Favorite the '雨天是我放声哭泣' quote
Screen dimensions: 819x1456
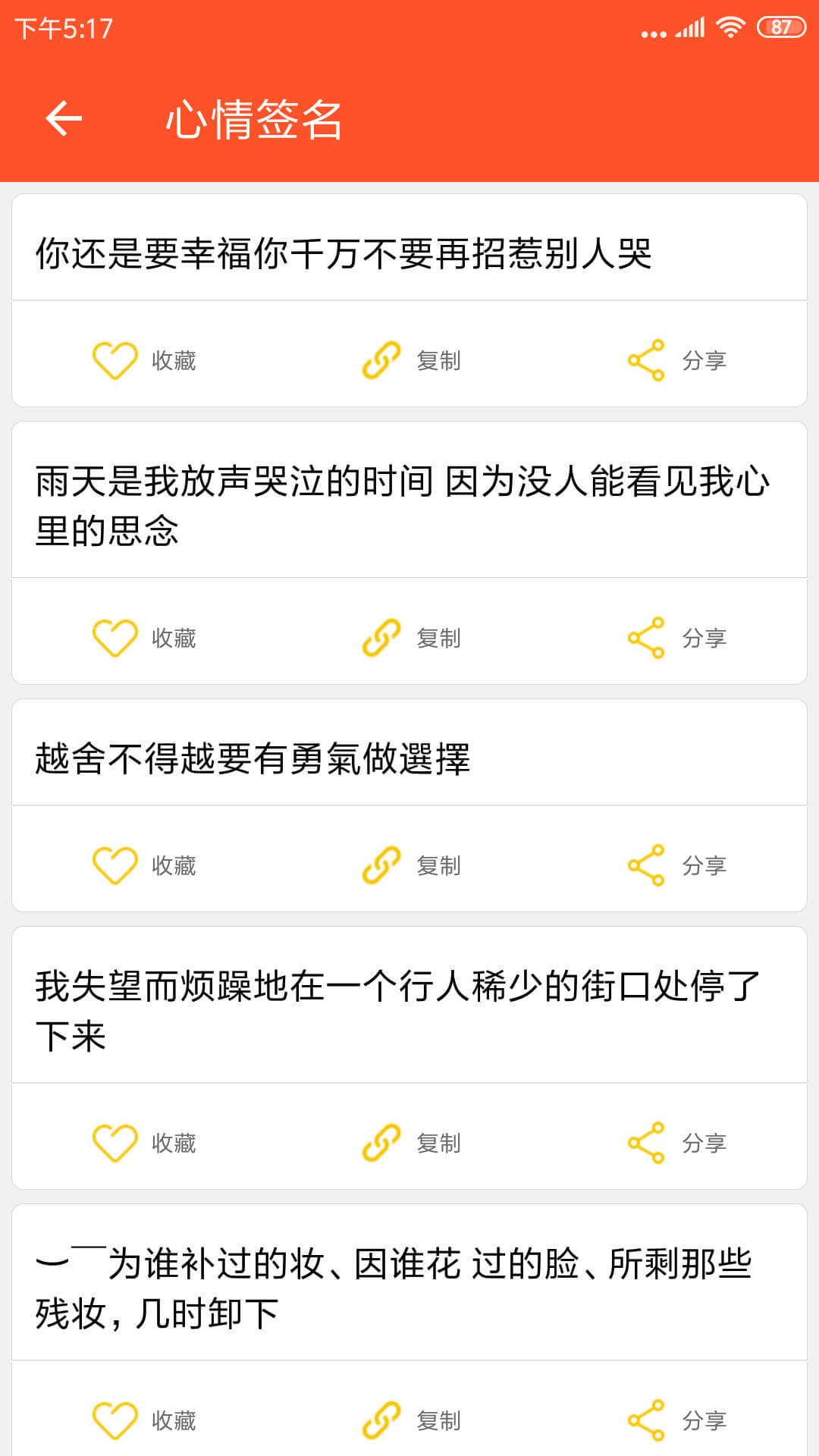[144, 638]
